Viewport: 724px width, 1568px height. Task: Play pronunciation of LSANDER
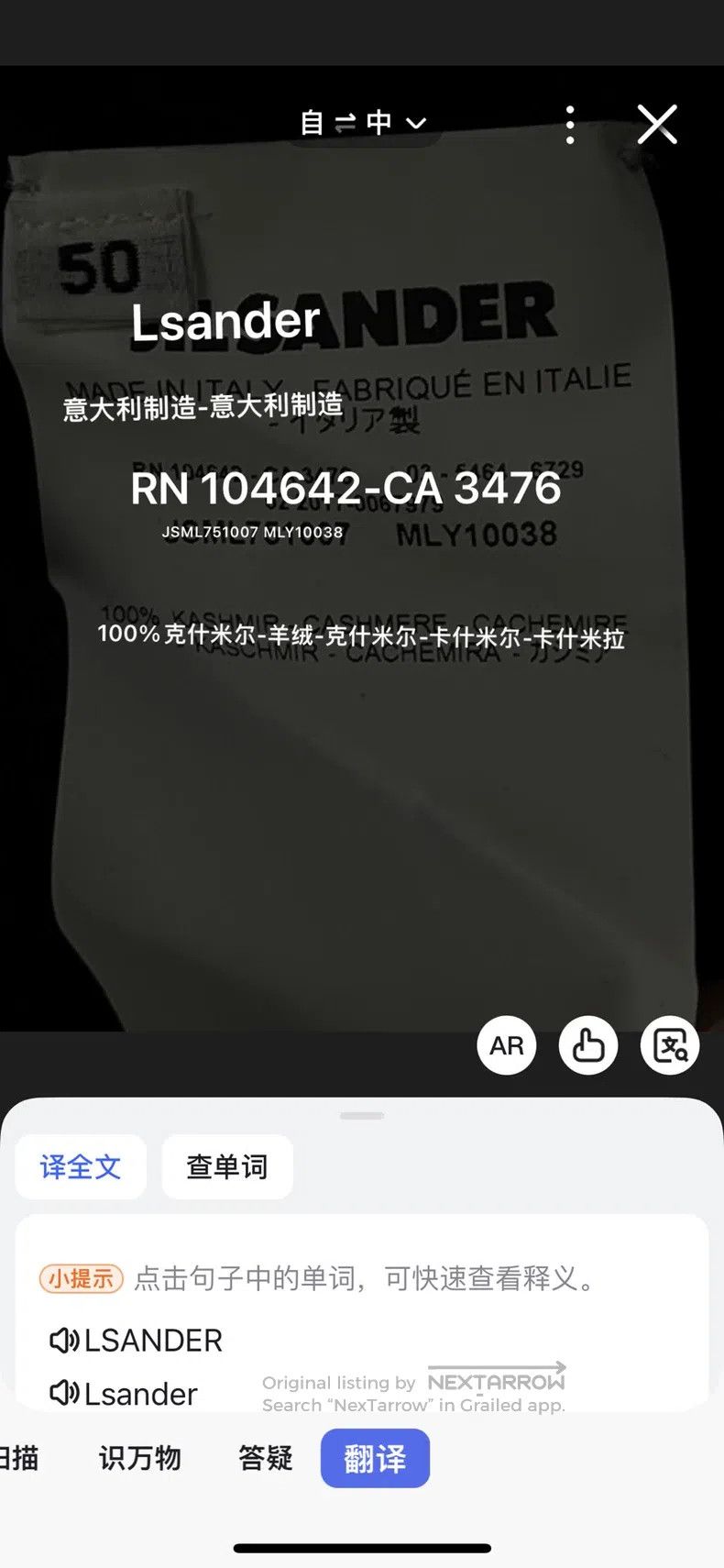[64, 1341]
